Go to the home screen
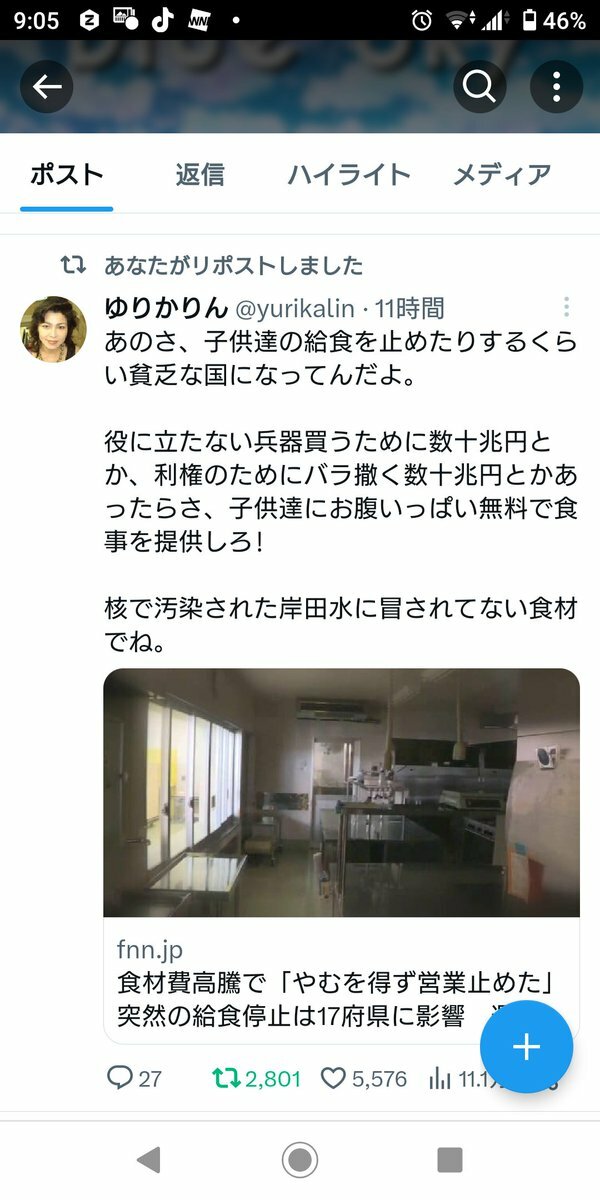The width and height of the screenshot is (600, 1200). [x=299, y=1160]
